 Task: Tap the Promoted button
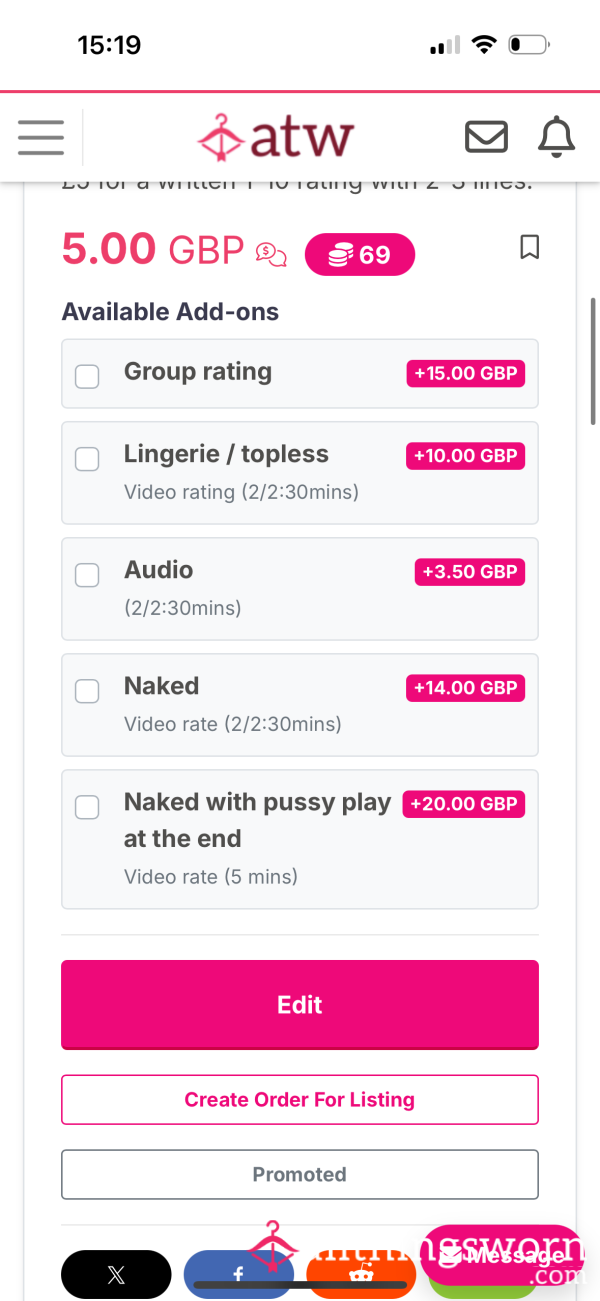pos(300,1175)
